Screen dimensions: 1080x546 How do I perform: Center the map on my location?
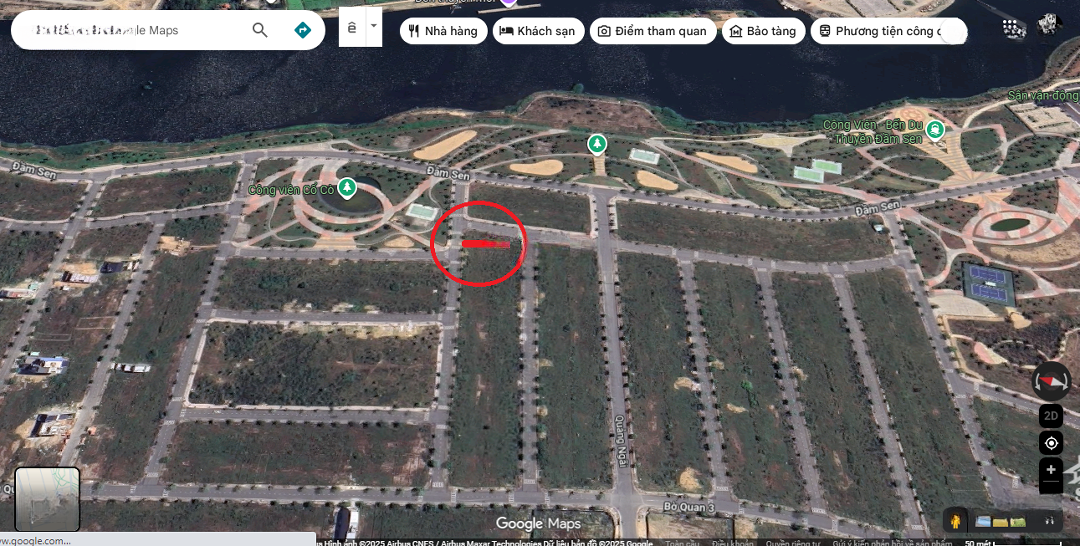click(x=1051, y=443)
